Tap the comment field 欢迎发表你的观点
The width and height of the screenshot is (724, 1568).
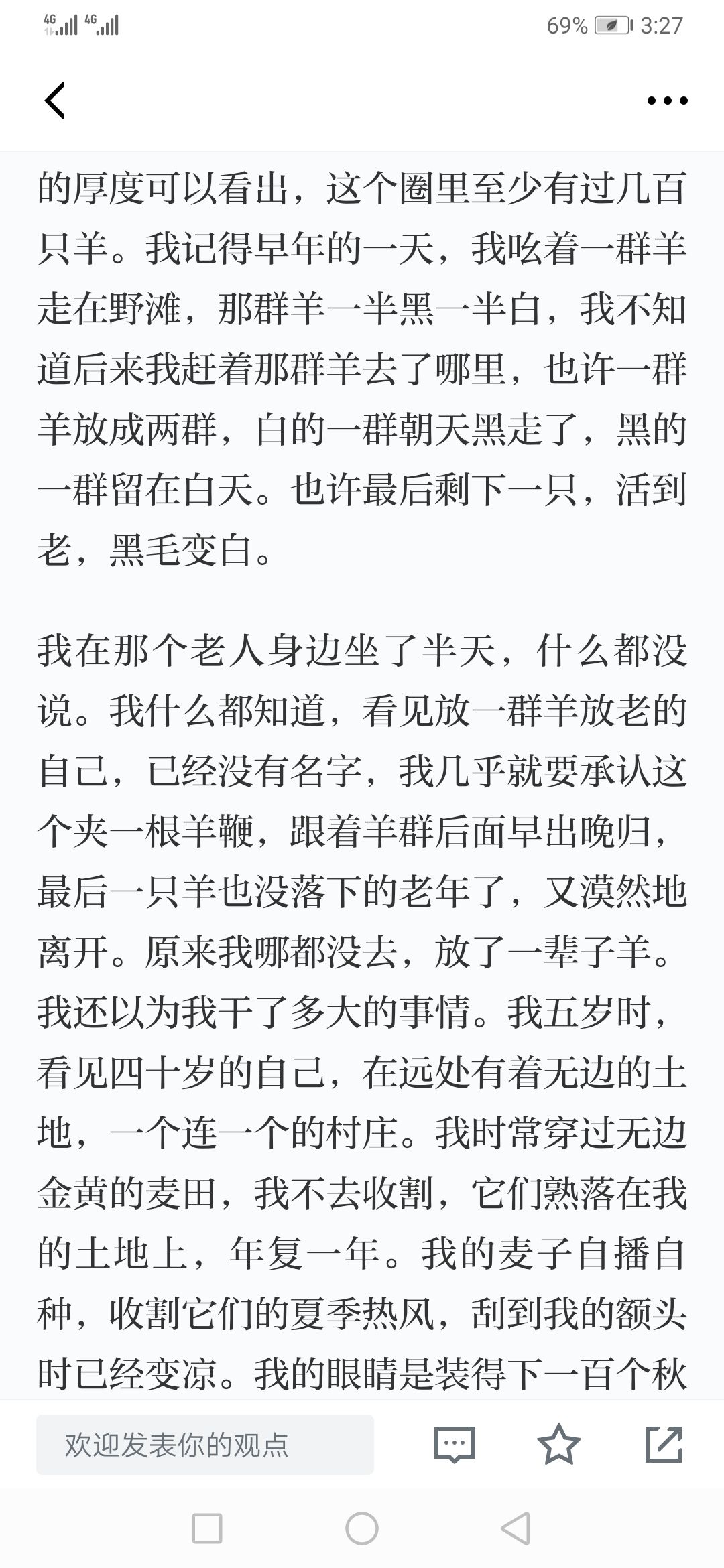(205, 1444)
